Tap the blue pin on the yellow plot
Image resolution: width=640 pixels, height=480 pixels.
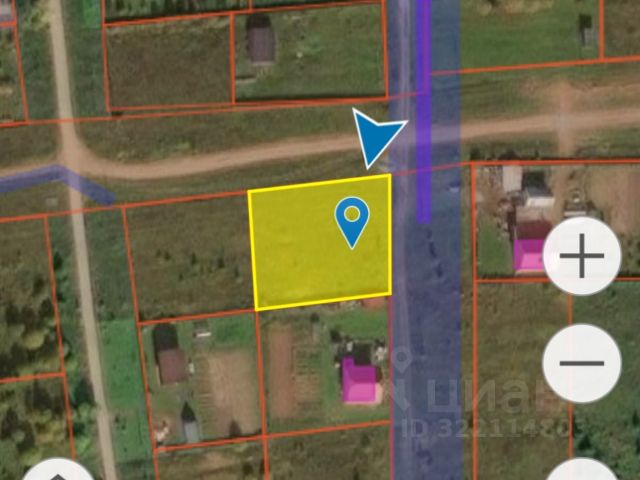coord(352,219)
